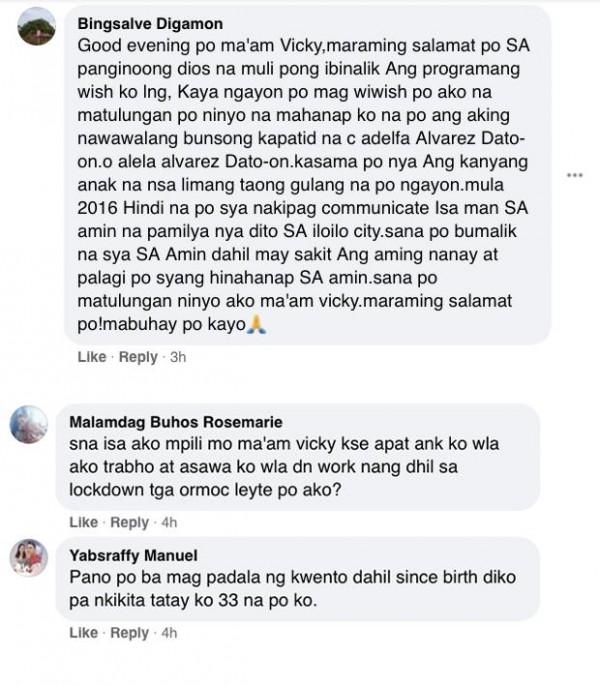600x686 pixels.
Task: Tap Malamdag Buhos Rosemarie's avatar photo
Action: [x=31, y=426]
